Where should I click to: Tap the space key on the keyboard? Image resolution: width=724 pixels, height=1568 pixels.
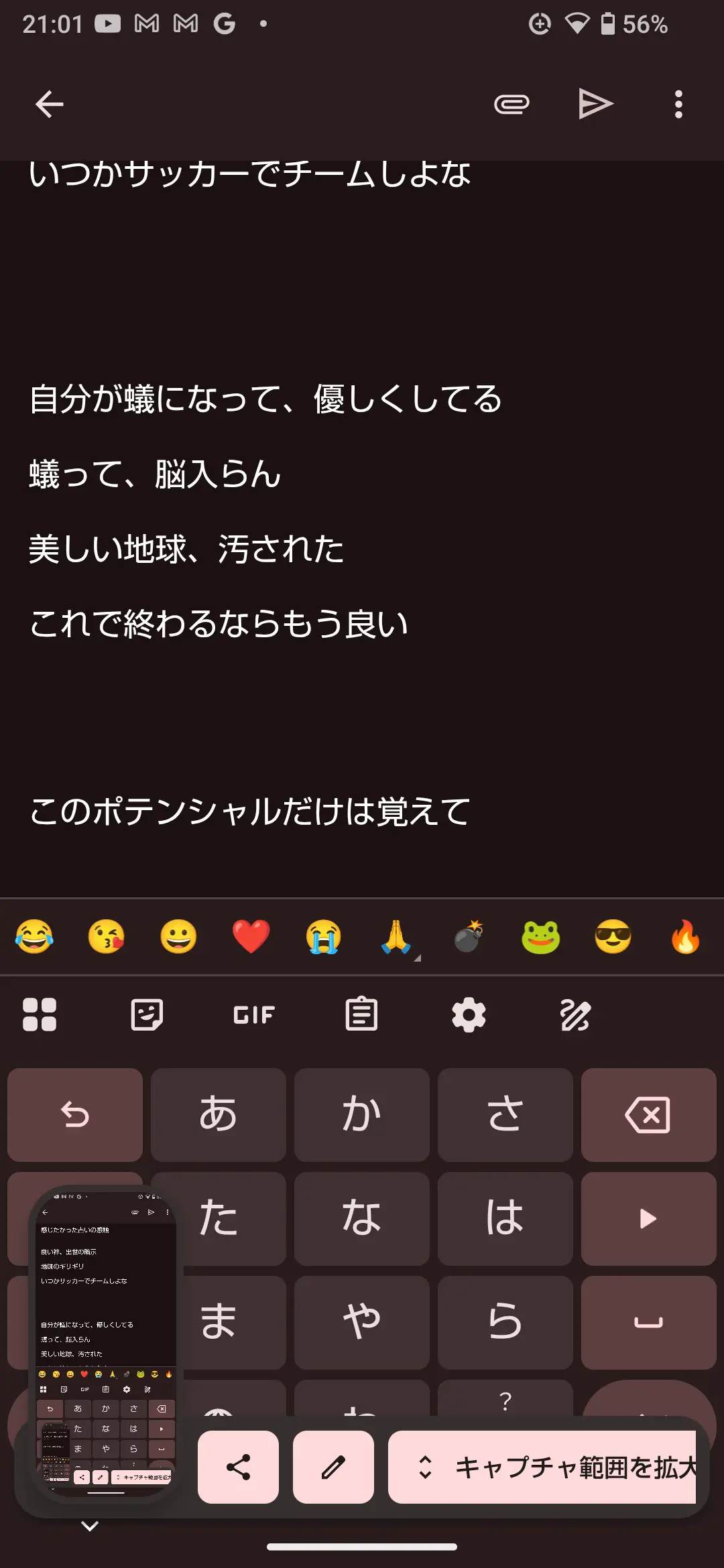648,1323
